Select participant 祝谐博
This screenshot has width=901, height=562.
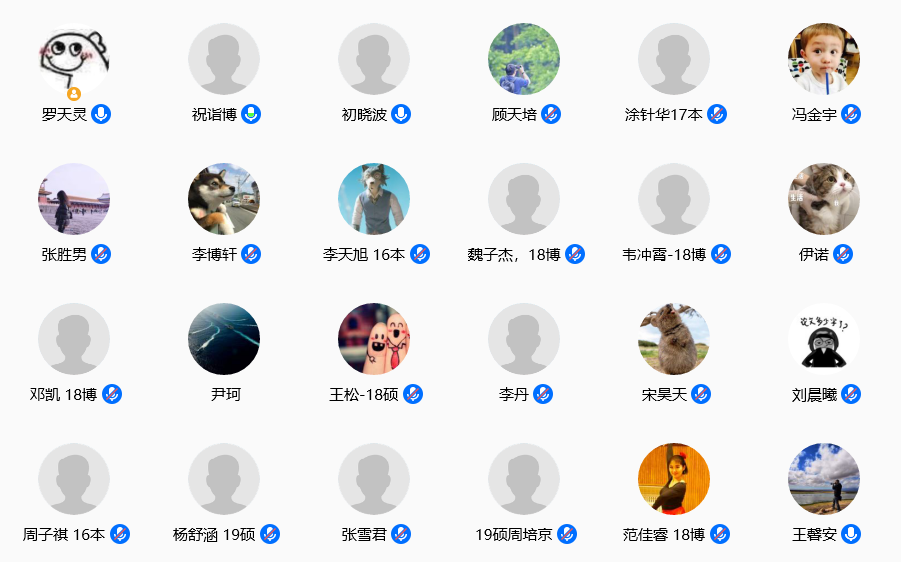tap(224, 59)
